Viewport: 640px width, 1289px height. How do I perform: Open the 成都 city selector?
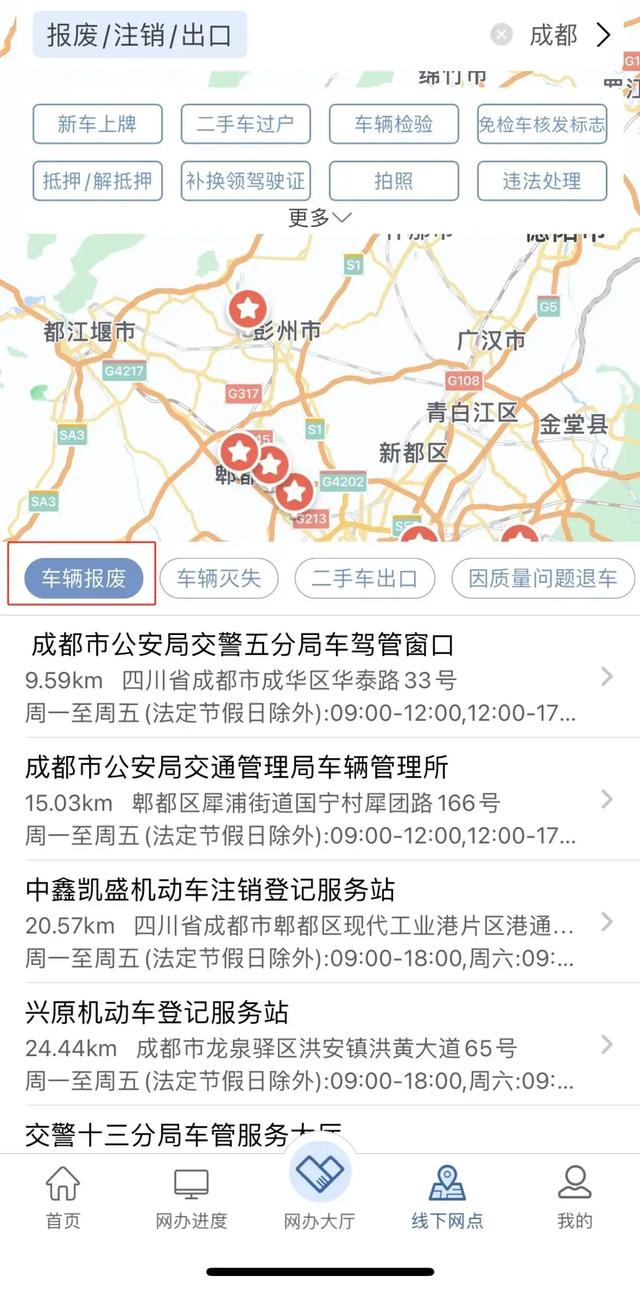tap(568, 35)
